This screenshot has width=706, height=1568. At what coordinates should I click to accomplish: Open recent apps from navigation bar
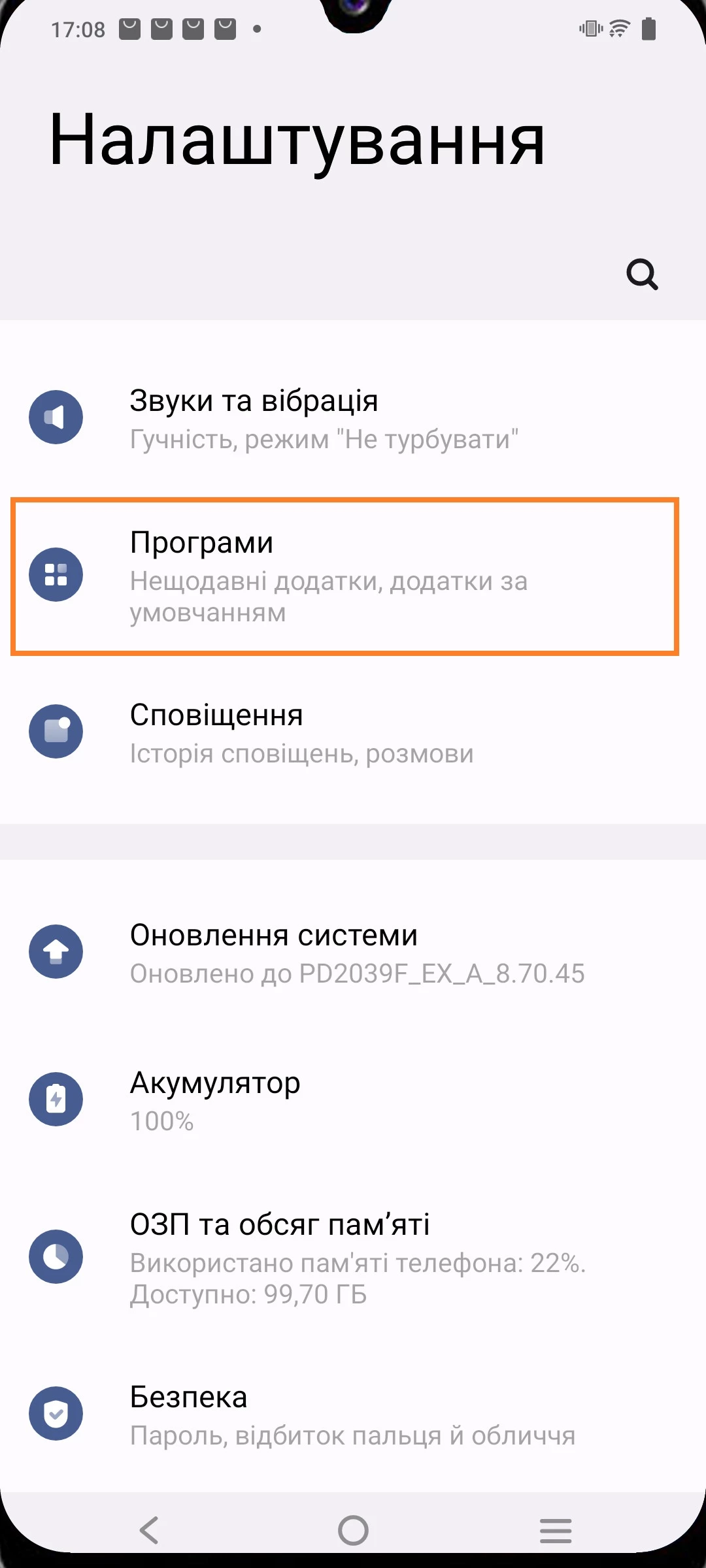[556, 1530]
